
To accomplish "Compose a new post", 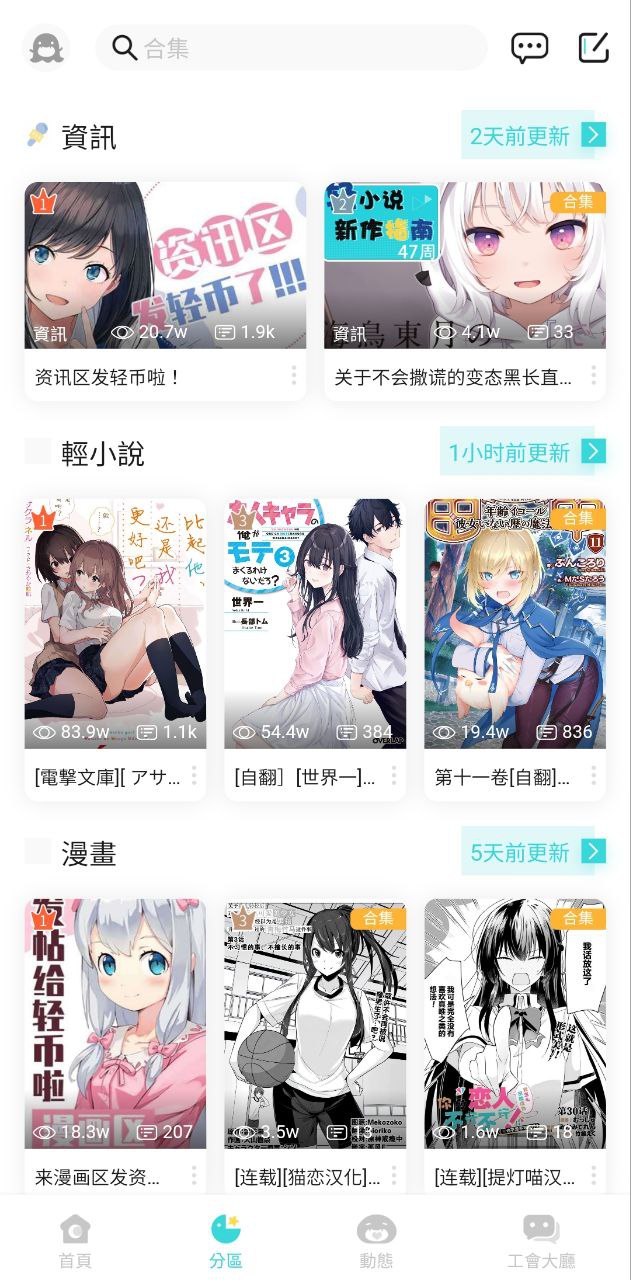I will click(x=593, y=48).
